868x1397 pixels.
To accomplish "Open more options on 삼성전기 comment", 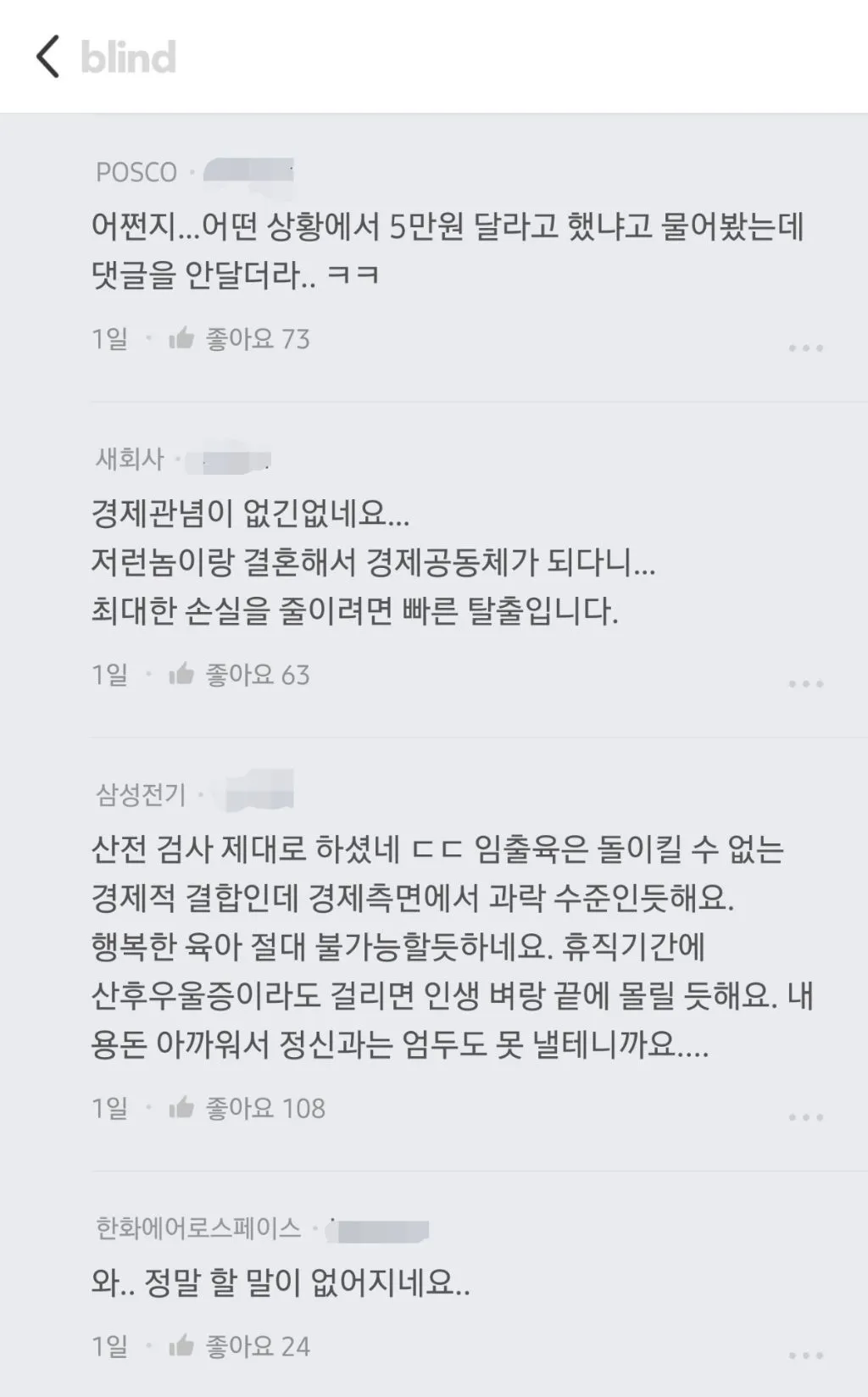I will click(805, 1117).
